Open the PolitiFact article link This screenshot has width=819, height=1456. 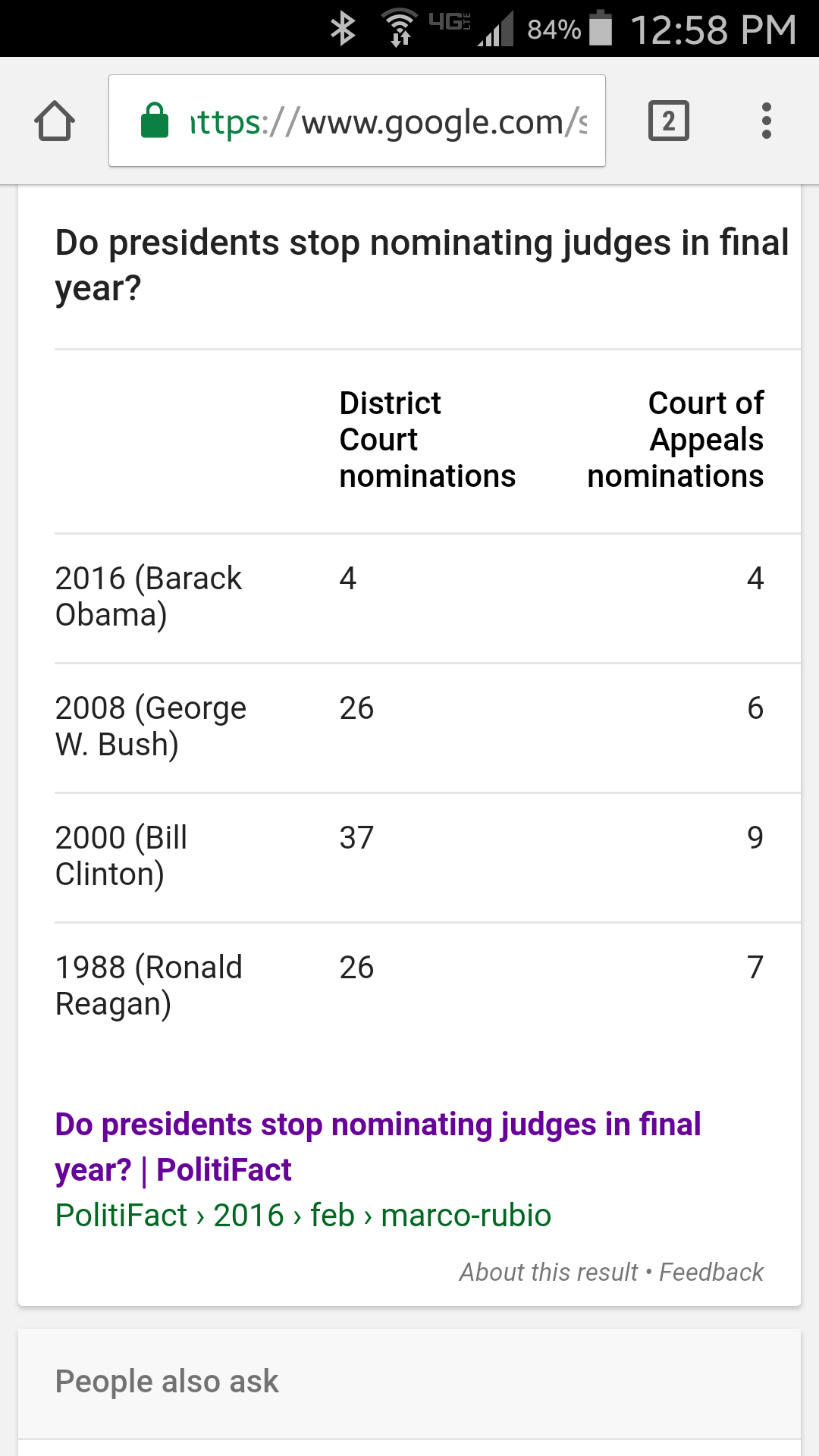coord(378,1147)
